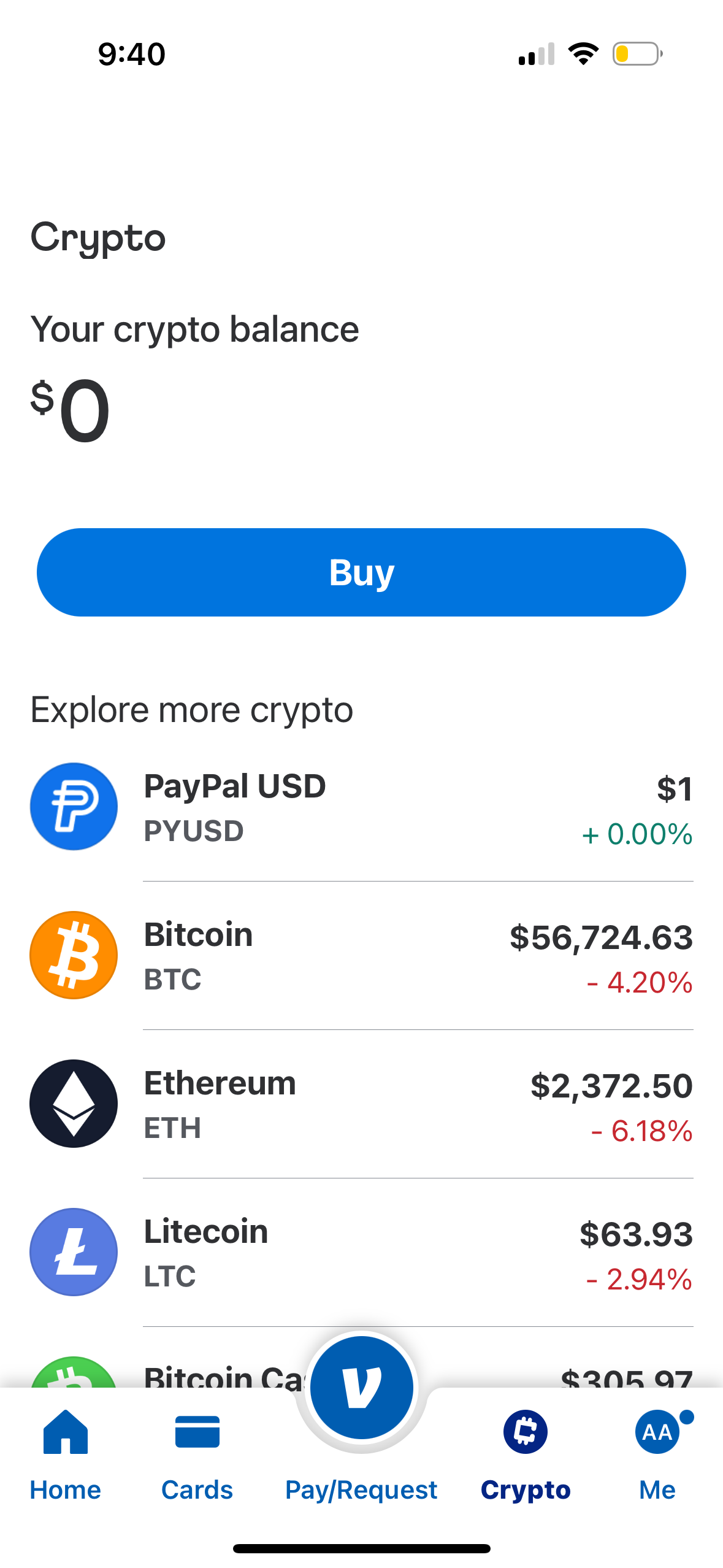This screenshot has height=1568, width=723.
Task: Select the Litecoin LTC row
Action: click(x=362, y=1253)
